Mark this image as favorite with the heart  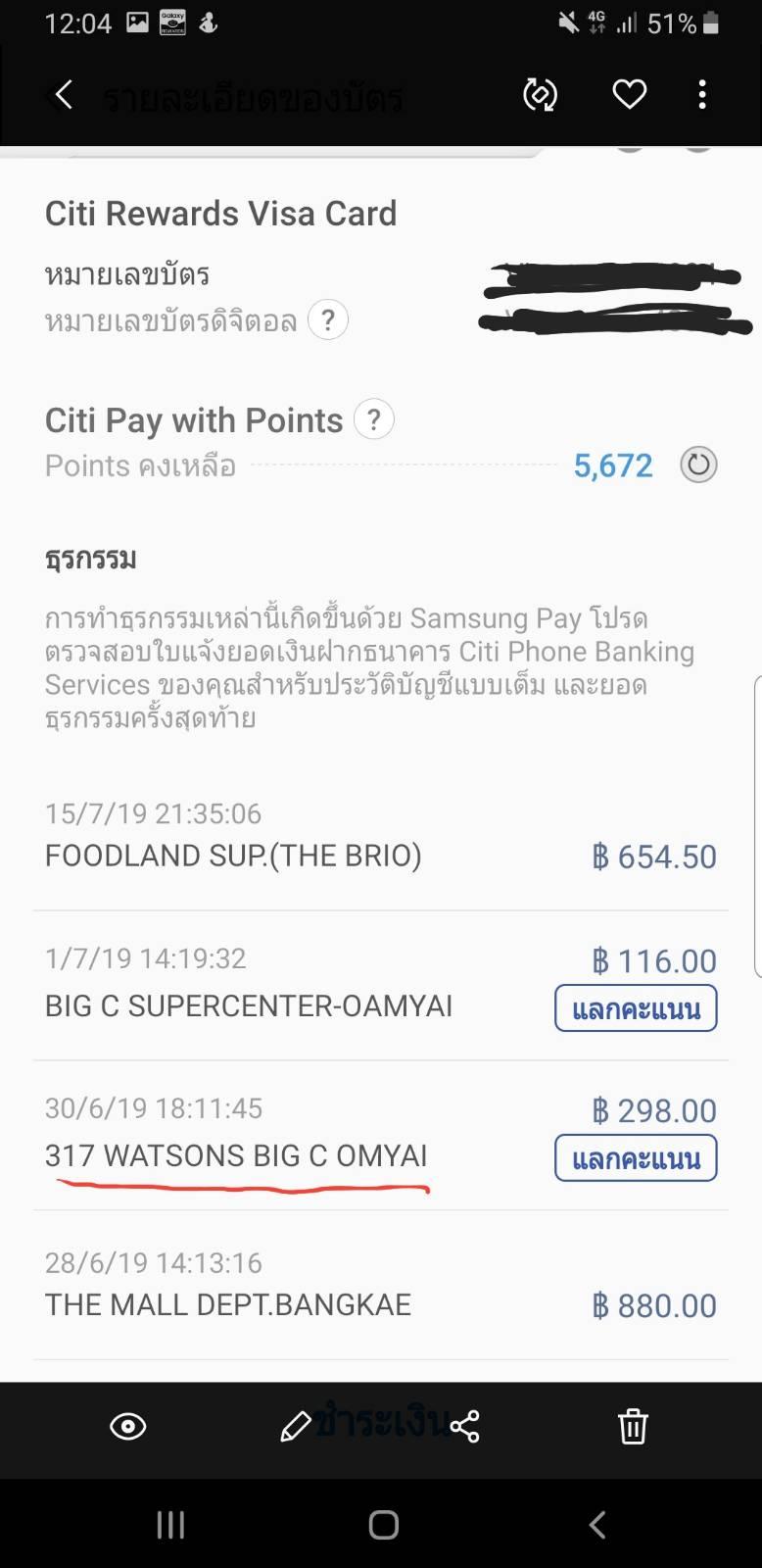(x=629, y=95)
